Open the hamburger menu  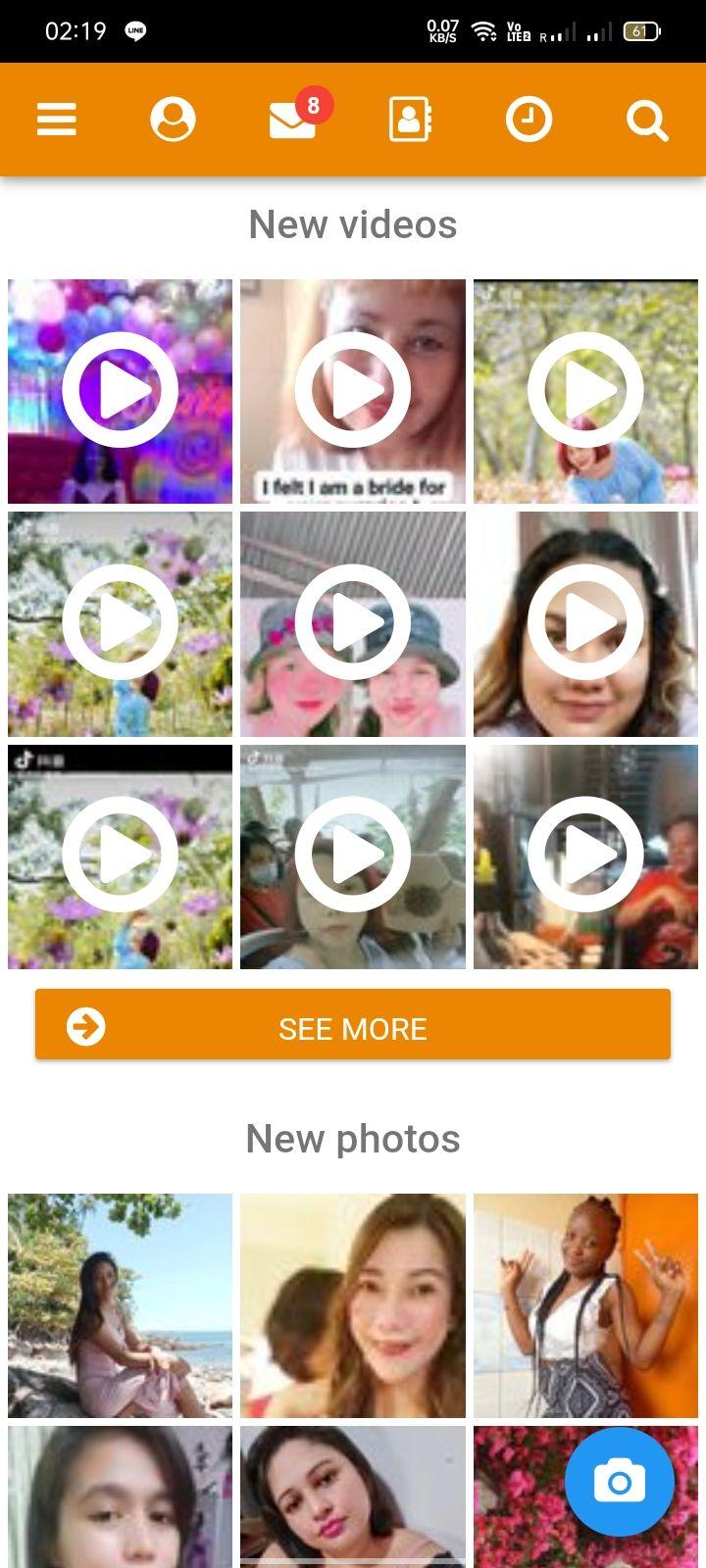pos(57,120)
